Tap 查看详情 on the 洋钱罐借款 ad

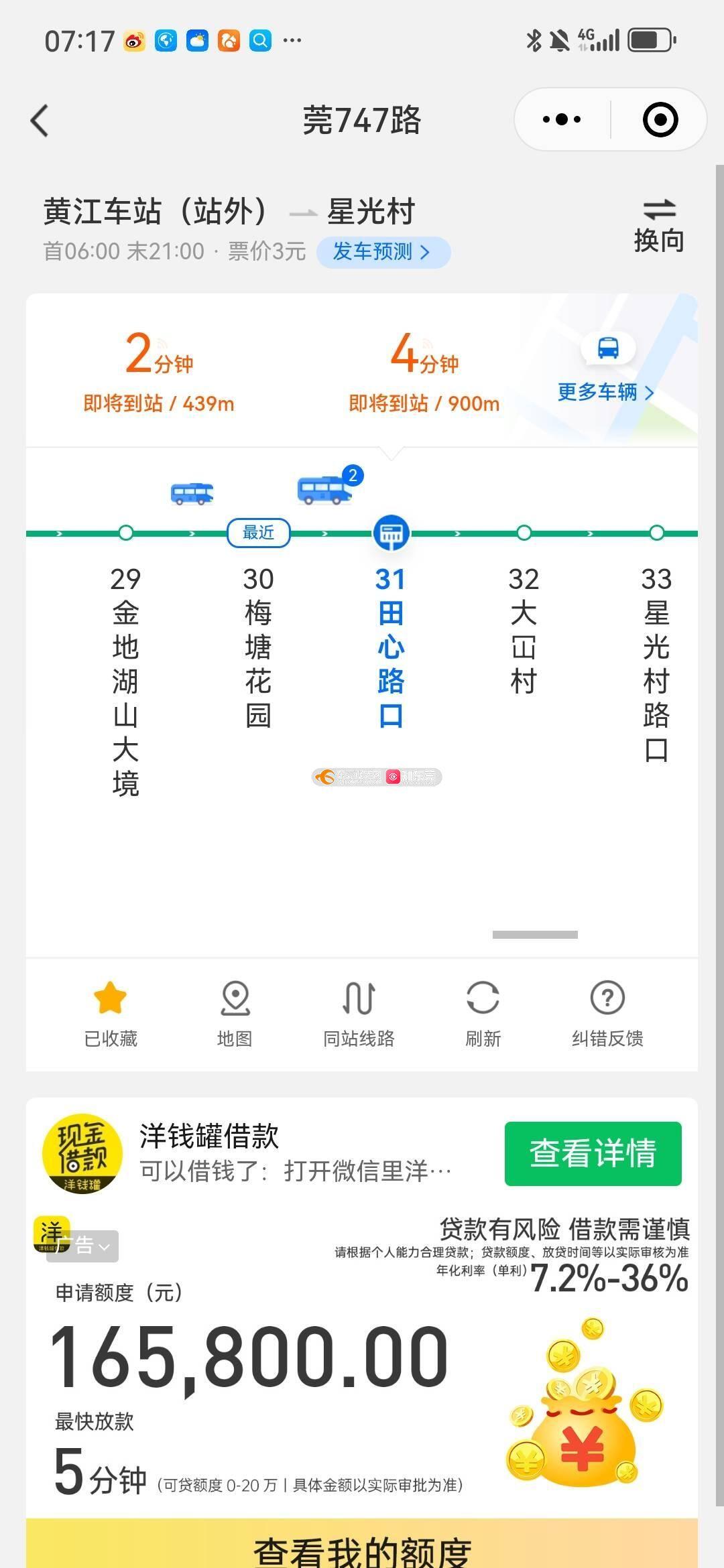pyautogui.click(x=593, y=1153)
